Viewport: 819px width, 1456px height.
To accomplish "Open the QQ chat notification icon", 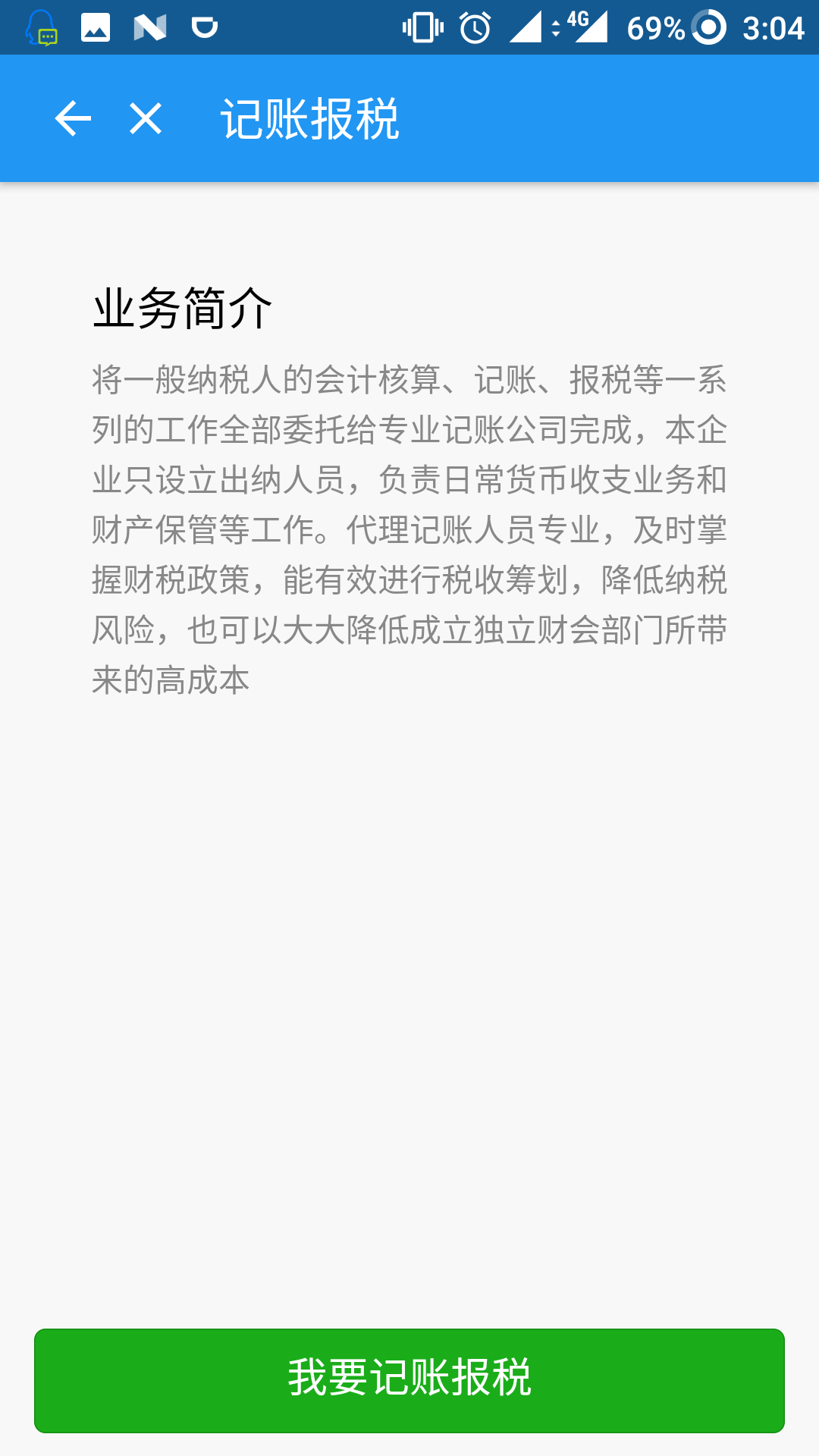I will point(42,27).
